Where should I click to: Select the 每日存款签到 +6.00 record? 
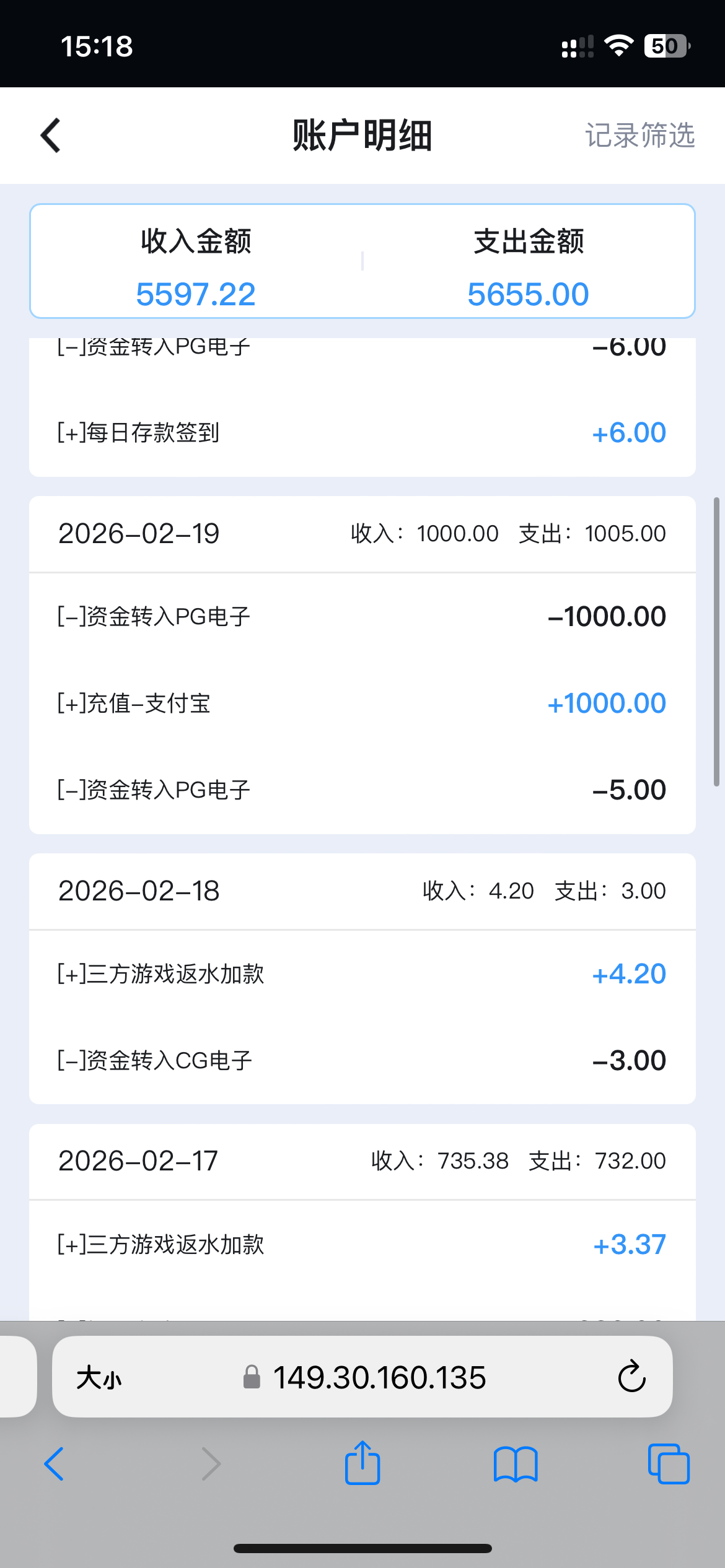(362, 432)
